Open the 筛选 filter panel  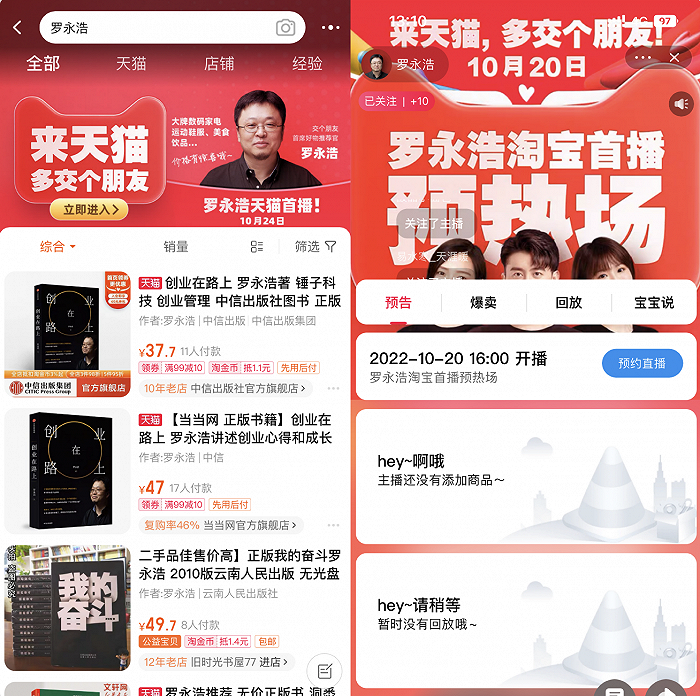pos(315,246)
